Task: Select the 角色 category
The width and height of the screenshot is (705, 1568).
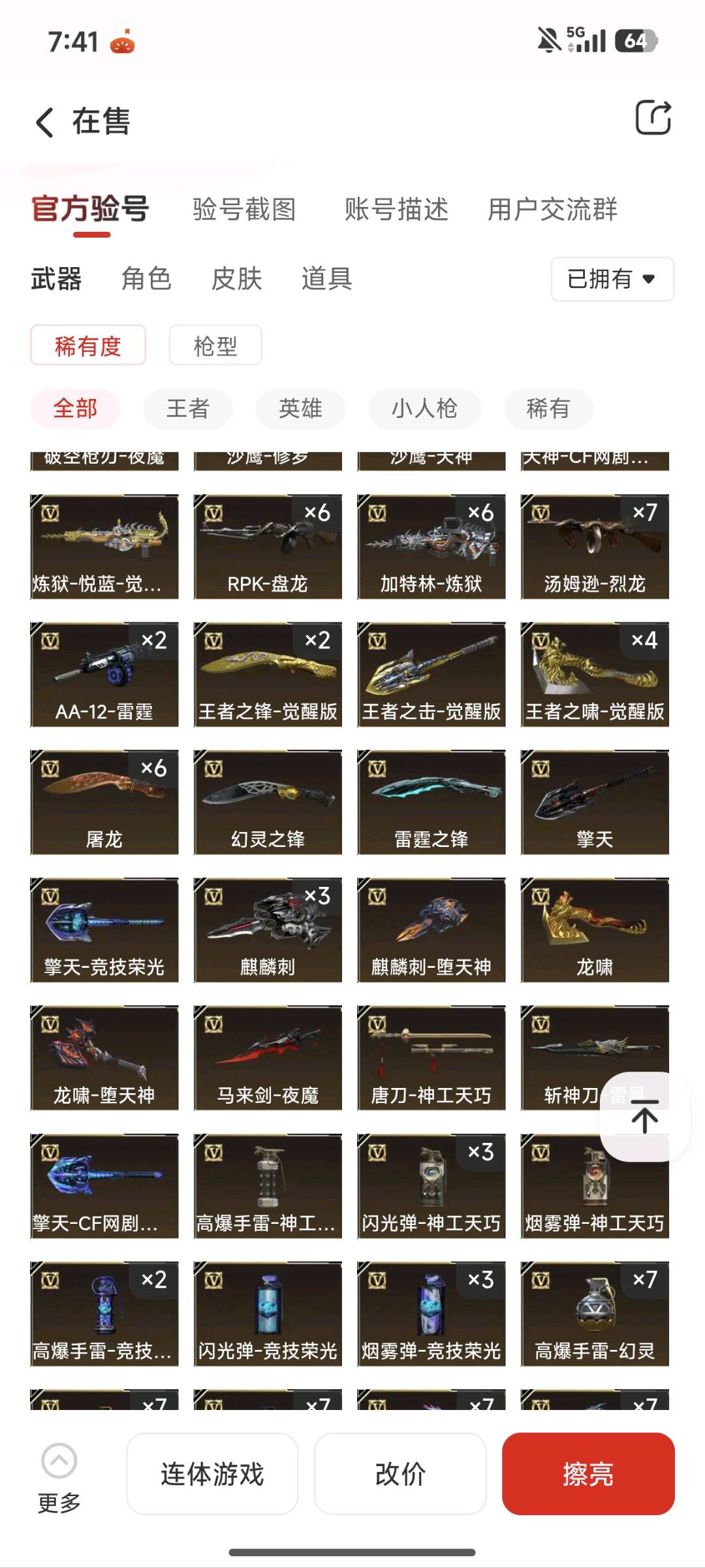Action: pyautogui.click(x=146, y=279)
